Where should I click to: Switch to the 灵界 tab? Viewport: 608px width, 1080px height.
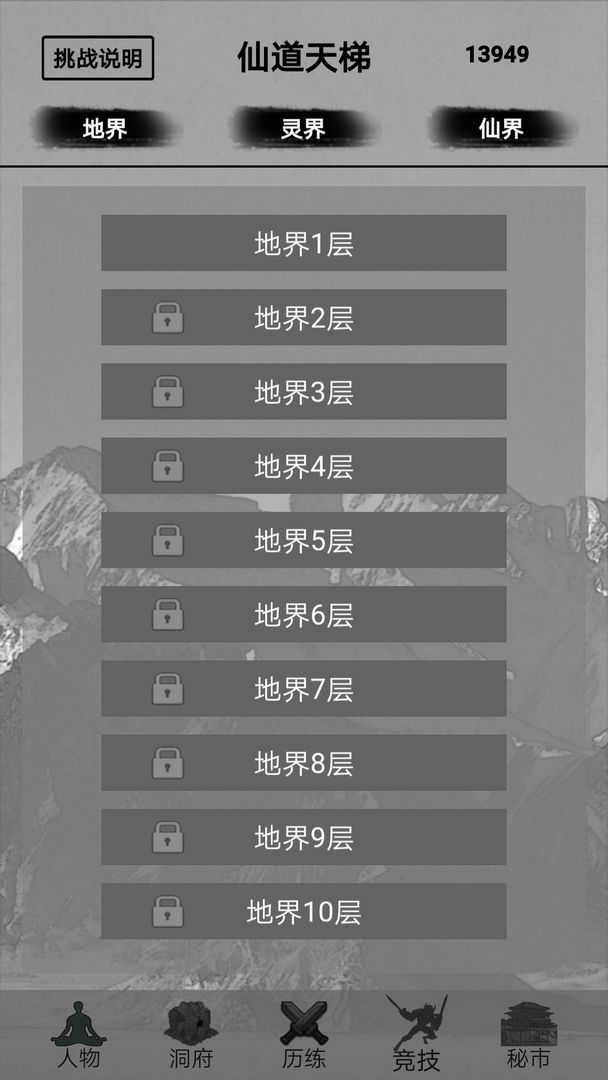pyautogui.click(x=303, y=128)
